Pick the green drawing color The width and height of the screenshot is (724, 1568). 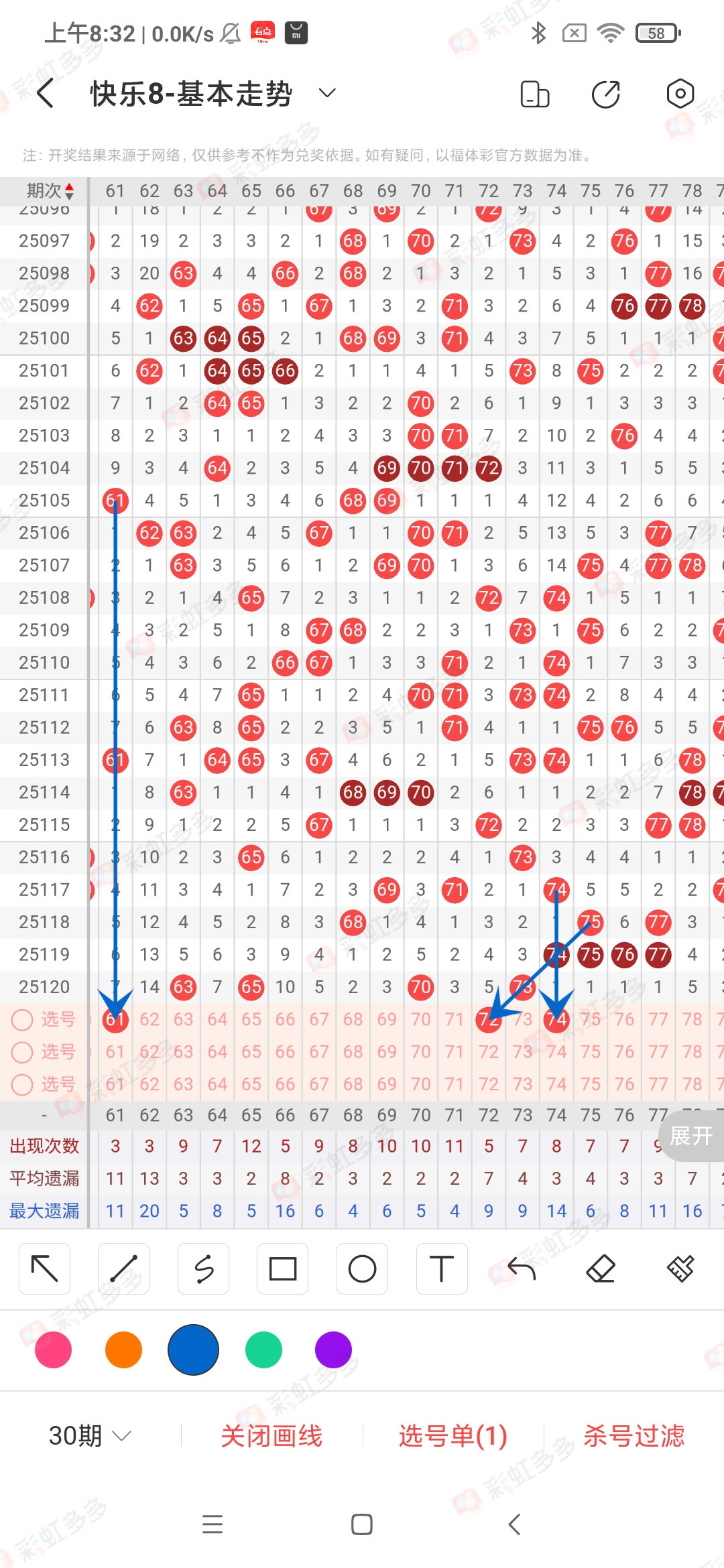tap(263, 1350)
